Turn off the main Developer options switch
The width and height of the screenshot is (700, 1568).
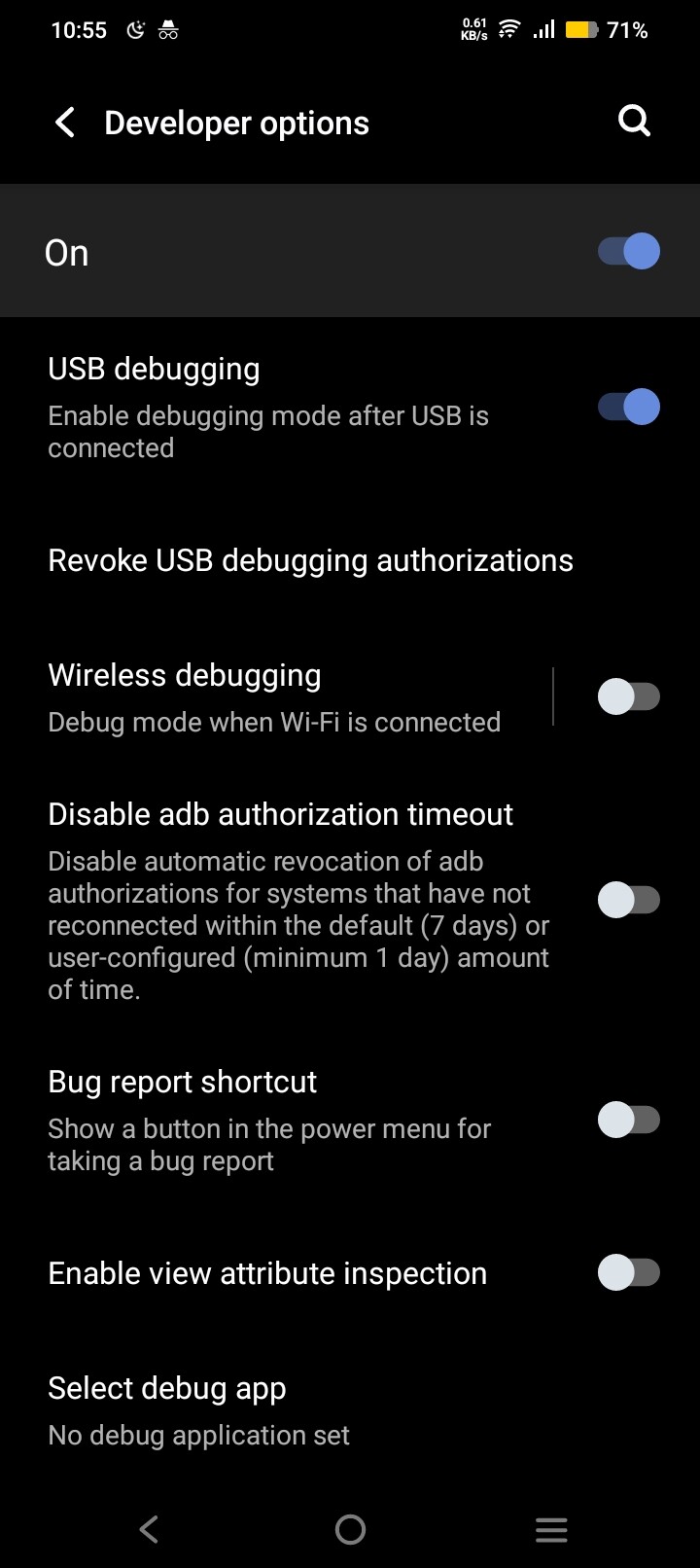[x=628, y=252]
